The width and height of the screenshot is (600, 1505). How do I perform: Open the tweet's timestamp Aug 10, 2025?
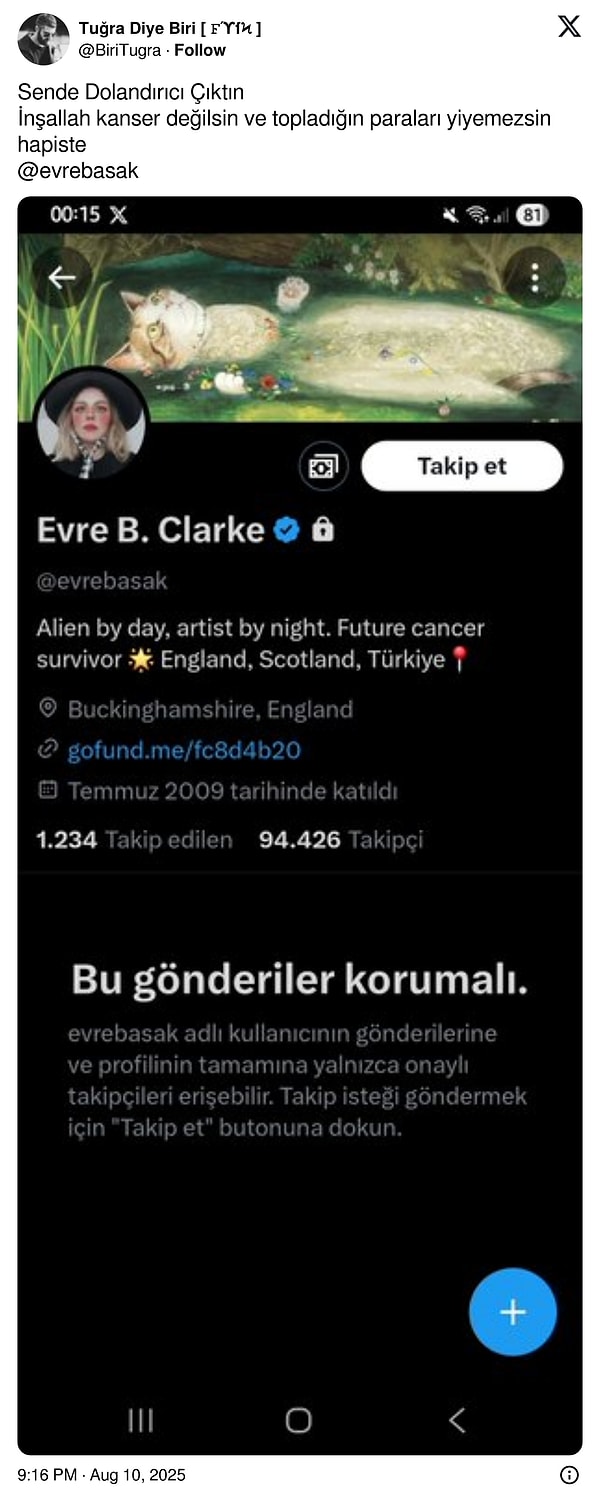tap(102, 1475)
